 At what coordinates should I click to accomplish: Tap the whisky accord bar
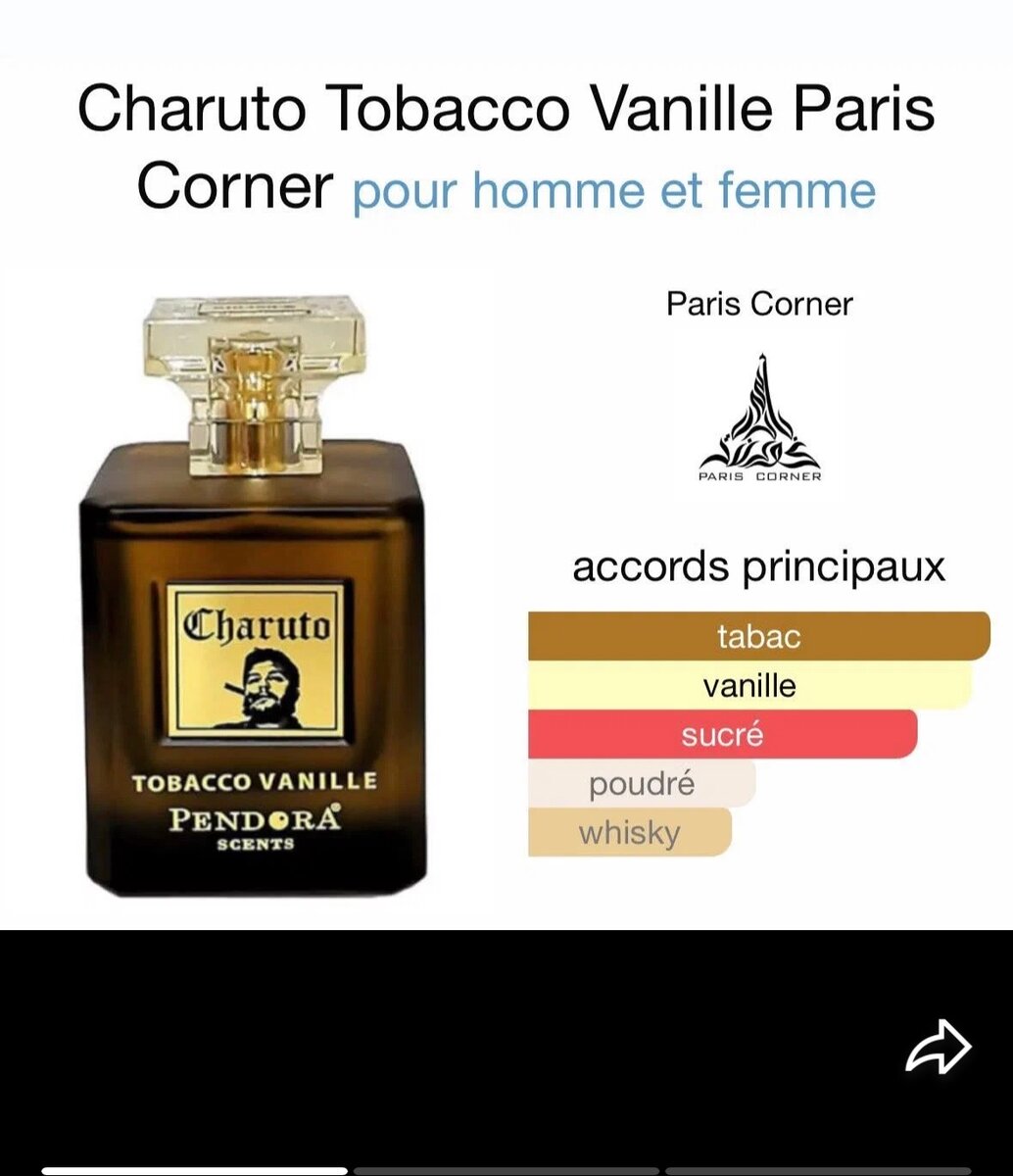(632, 833)
